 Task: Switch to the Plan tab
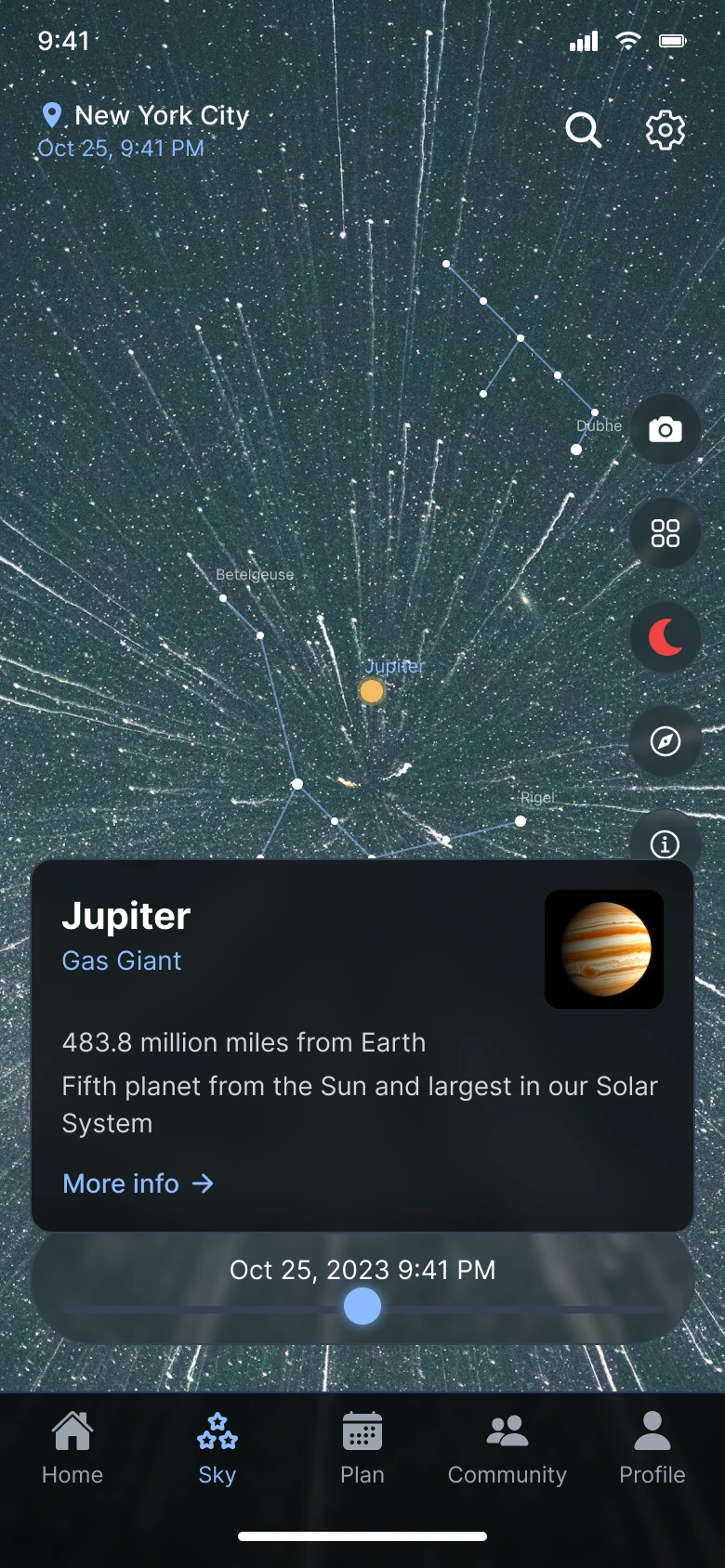click(x=362, y=1447)
